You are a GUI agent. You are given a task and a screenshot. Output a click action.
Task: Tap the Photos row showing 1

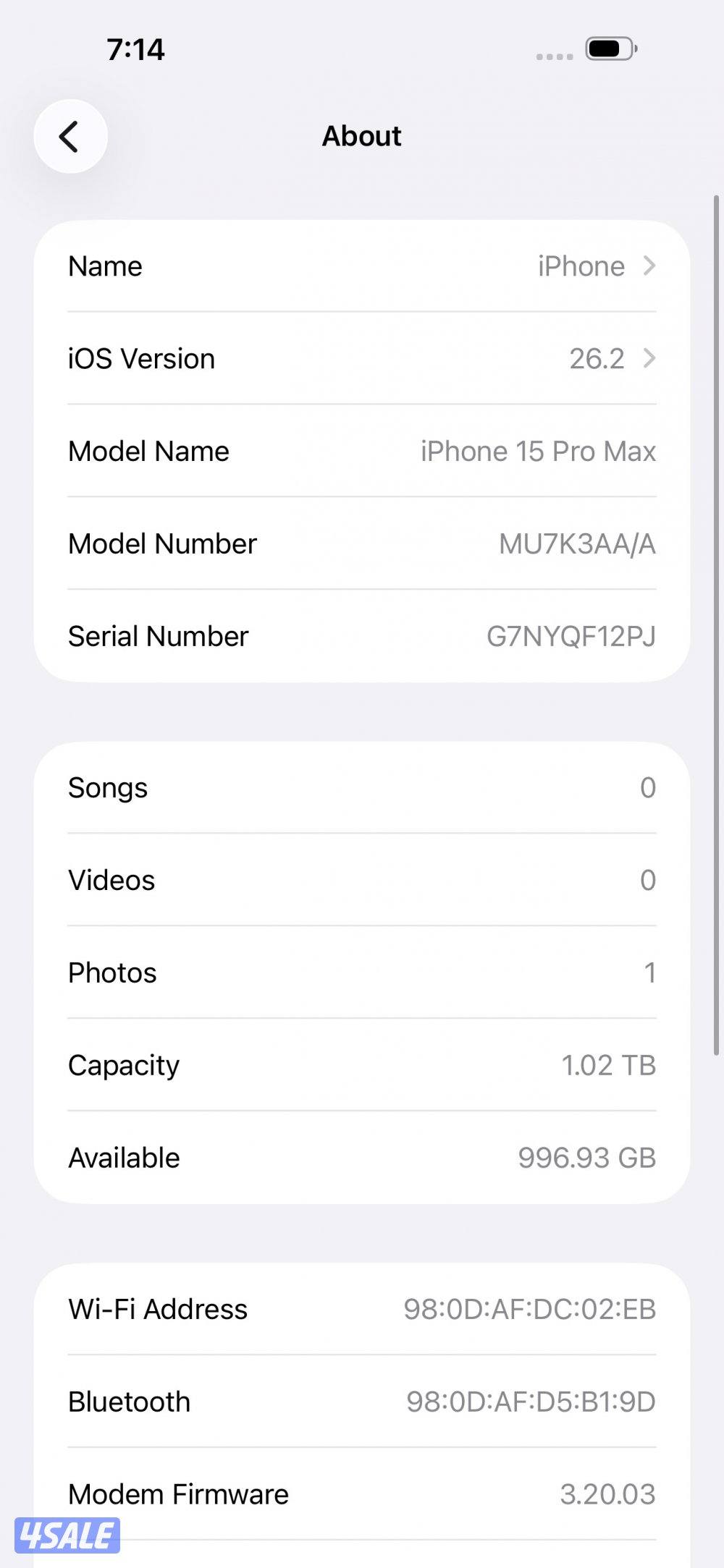362,972
